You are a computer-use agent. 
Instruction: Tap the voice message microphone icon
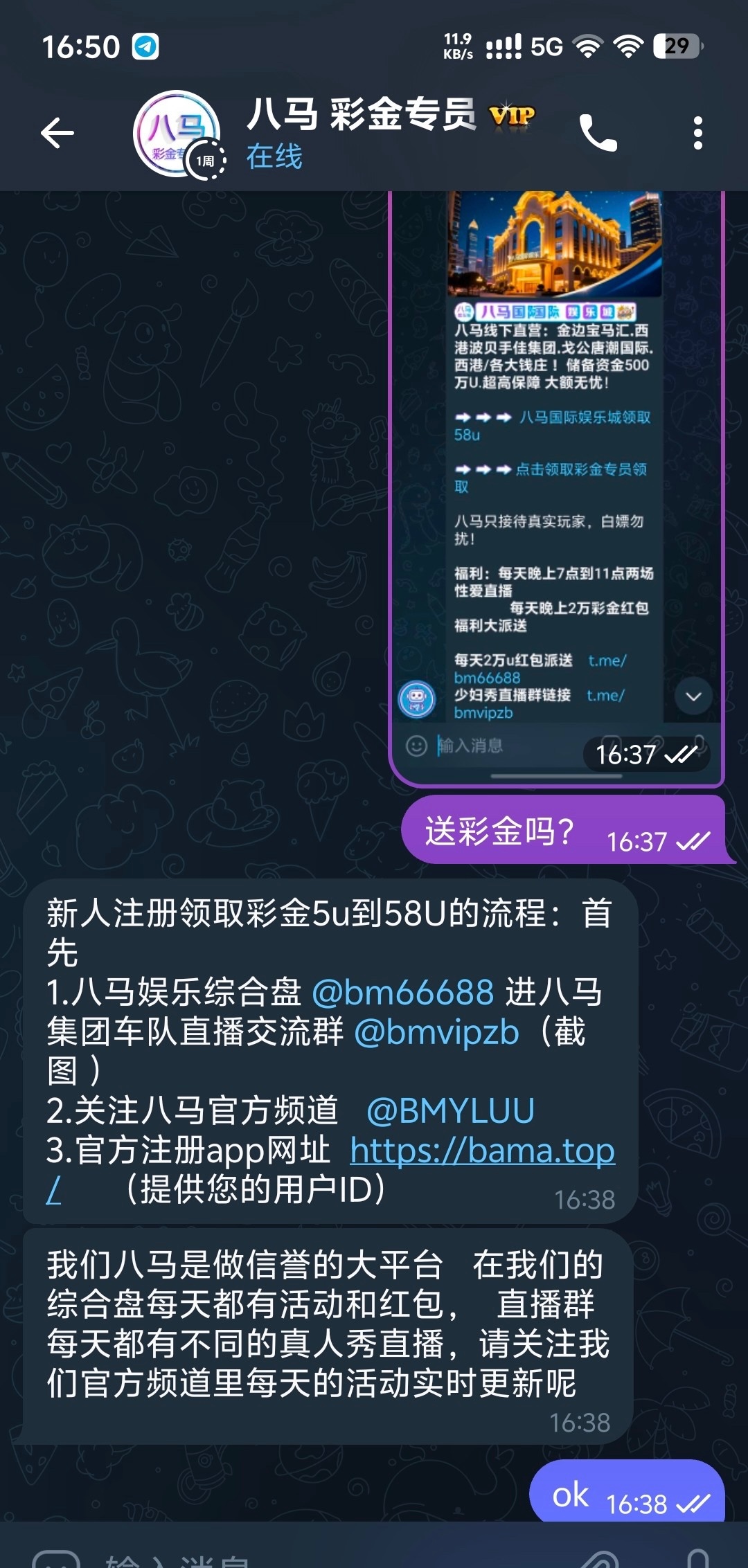tap(697, 1559)
